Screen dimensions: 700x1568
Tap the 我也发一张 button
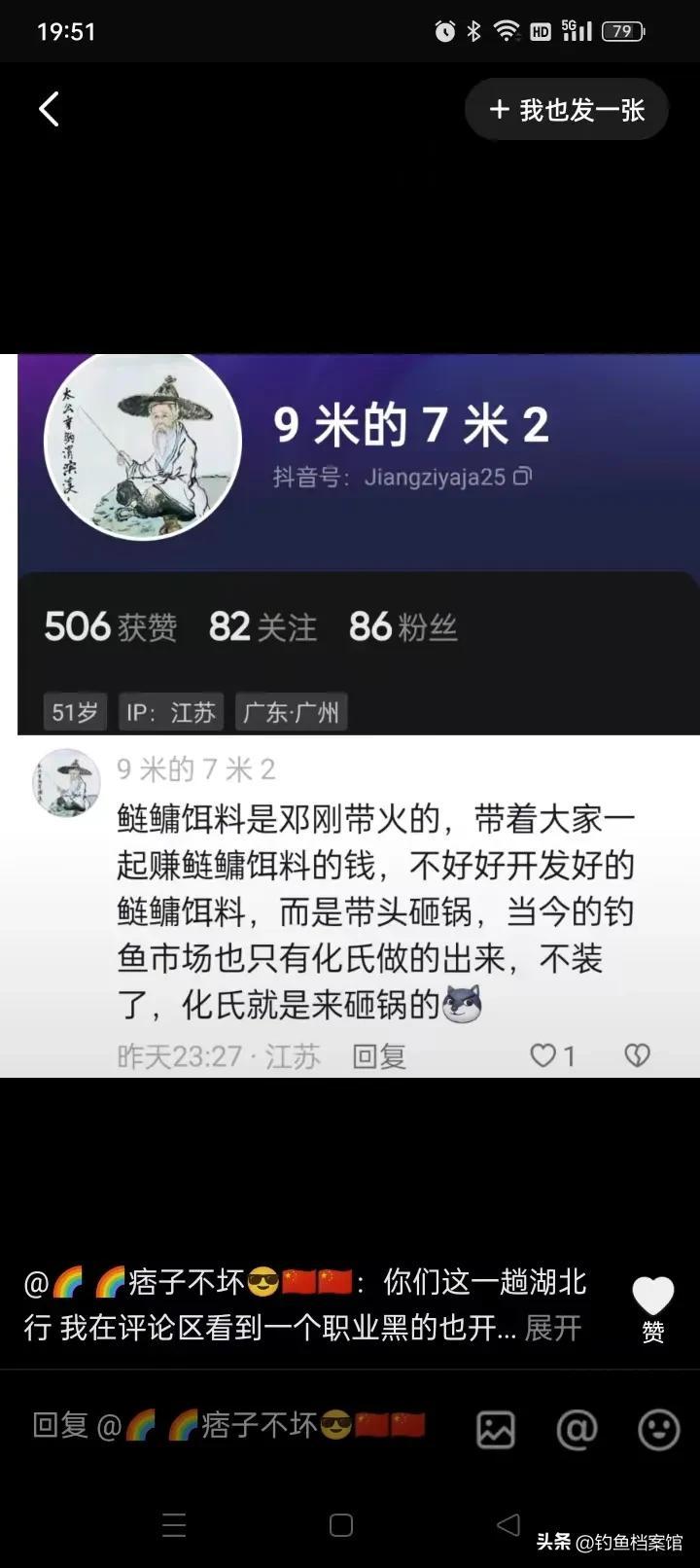567,110
